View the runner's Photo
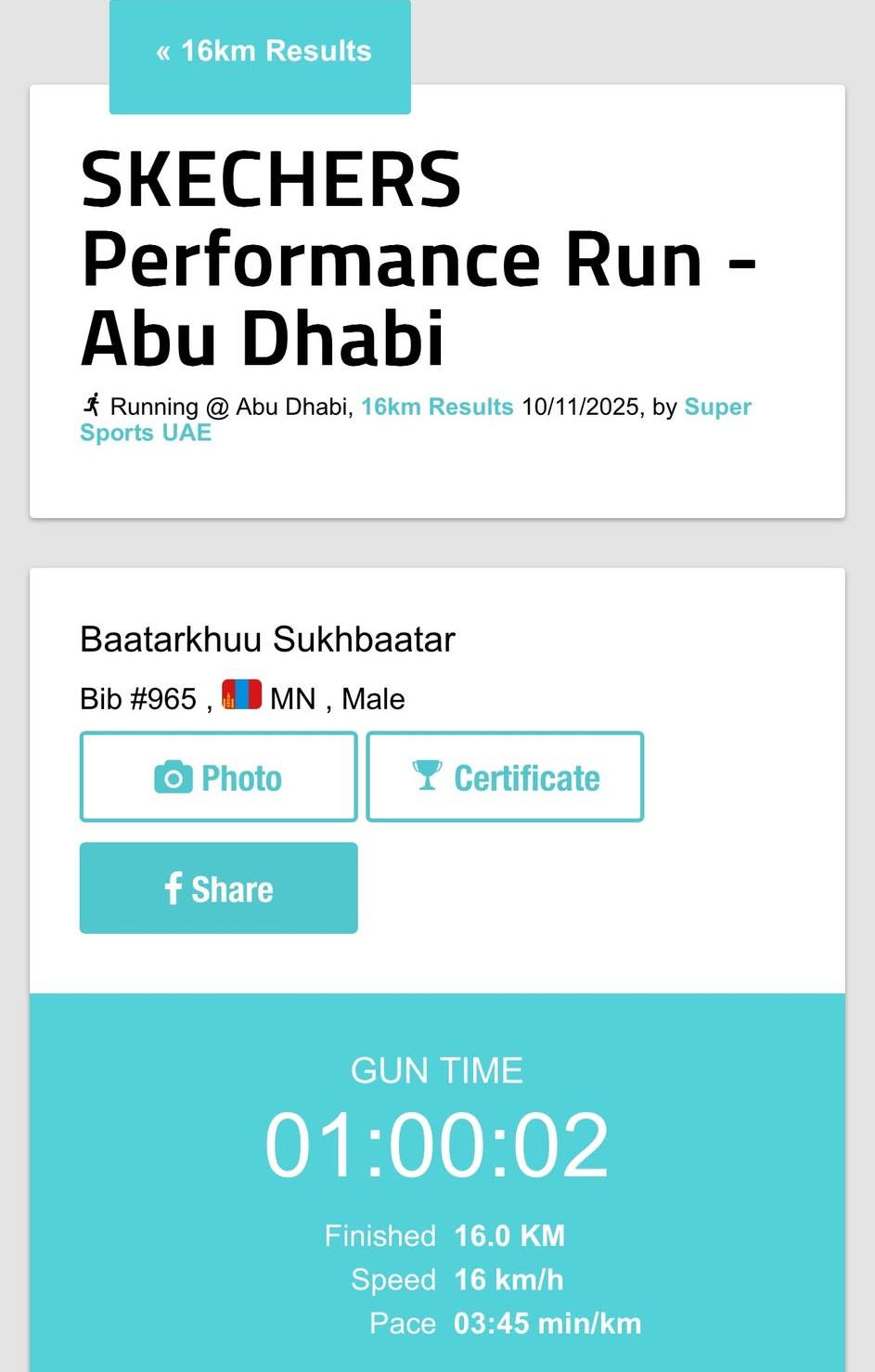This screenshot has height=1372, width=875. (218, 777)
